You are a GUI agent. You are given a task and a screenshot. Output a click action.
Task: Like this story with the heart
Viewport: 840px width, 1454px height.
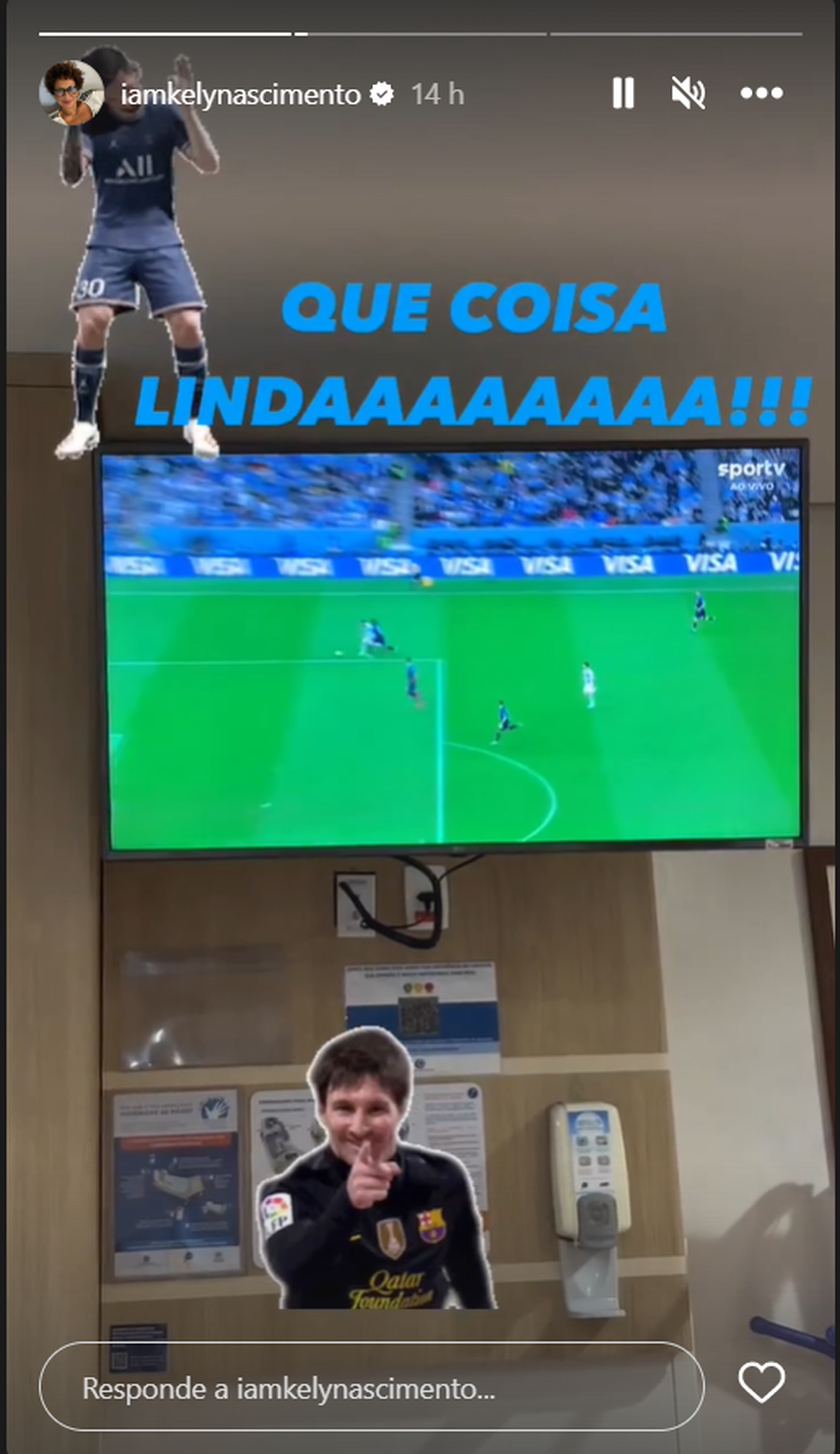pyautogui.click(x=762, y=1382)
